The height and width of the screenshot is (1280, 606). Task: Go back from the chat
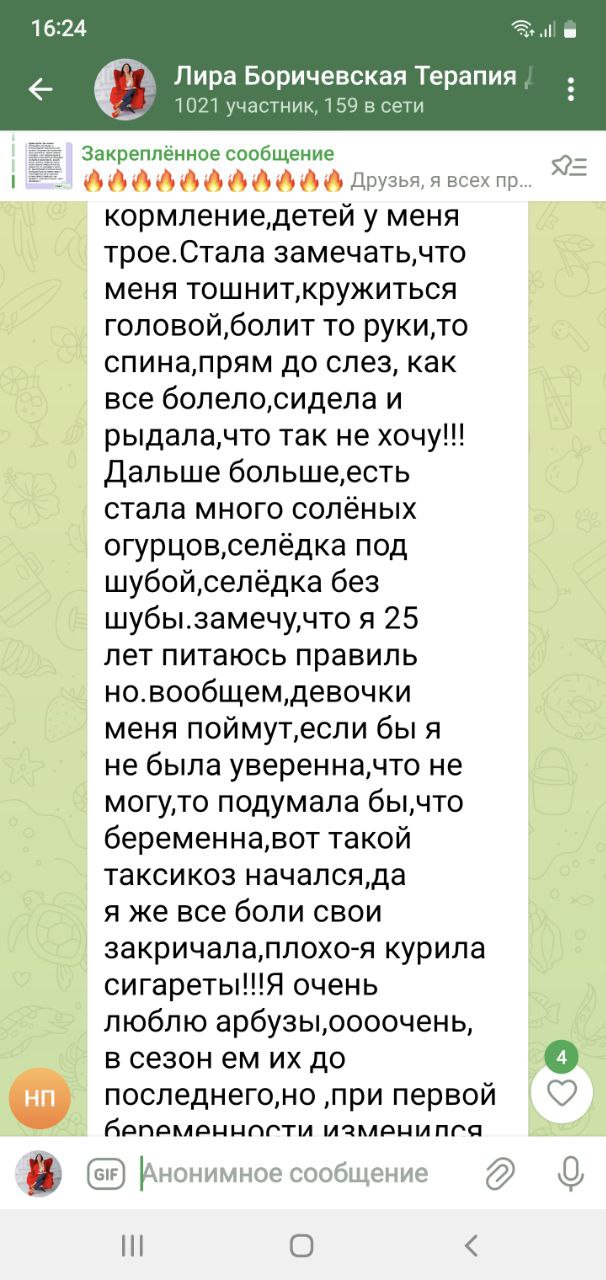coord(40,90)
